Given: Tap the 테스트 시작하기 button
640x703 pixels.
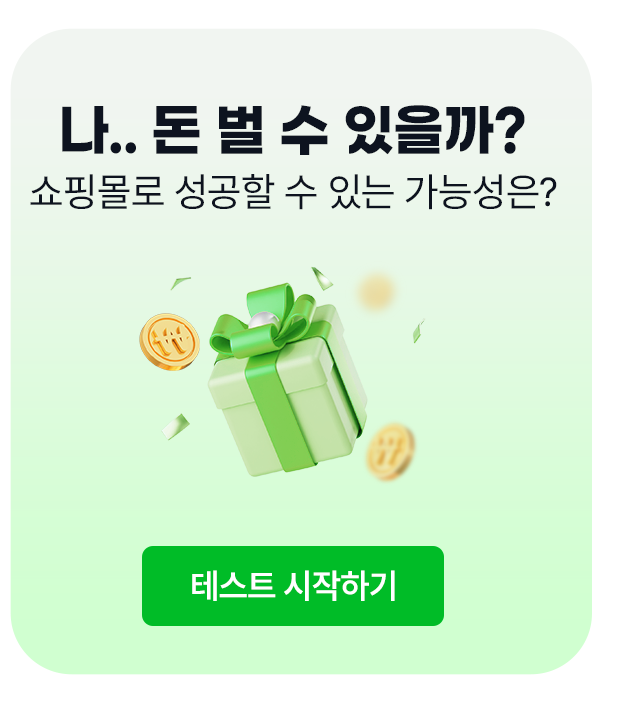Looking at the screenshot, I should [292, 586].
